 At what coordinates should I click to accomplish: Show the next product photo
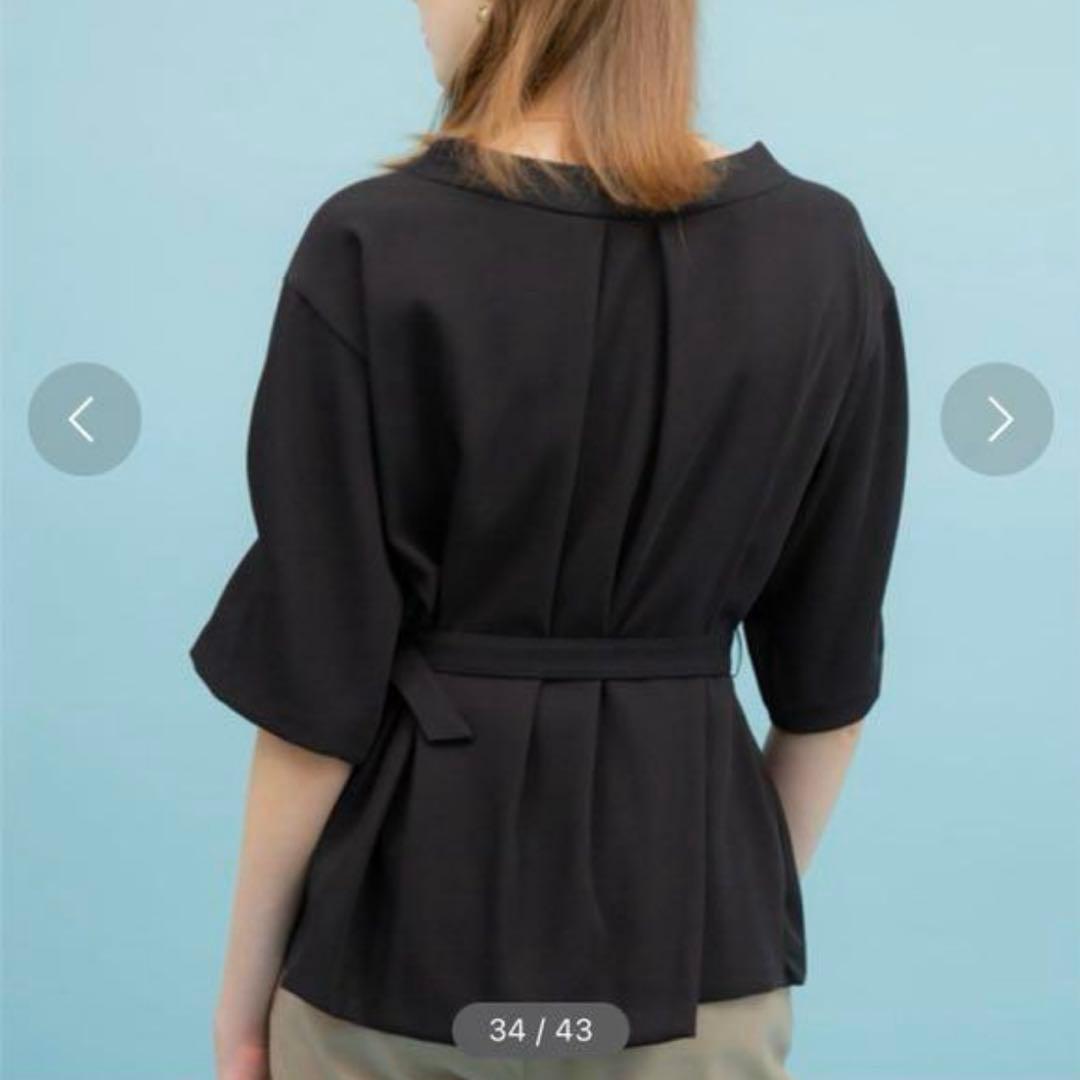[x=997, y=419]
